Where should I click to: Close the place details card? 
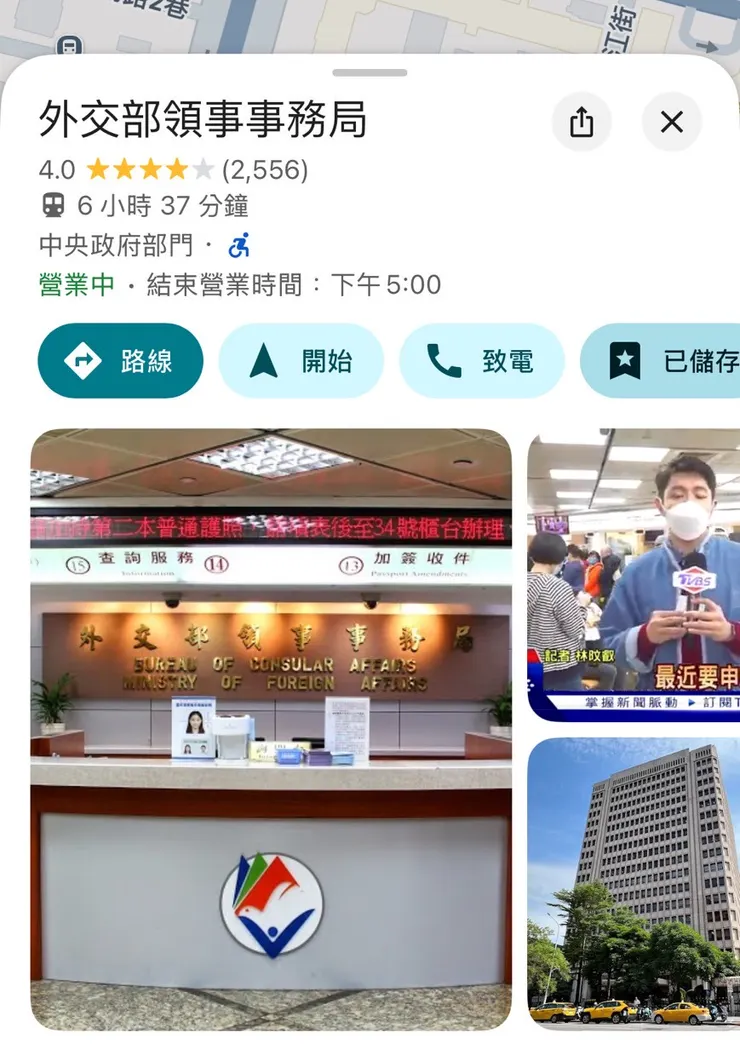[x=671, y=122]
